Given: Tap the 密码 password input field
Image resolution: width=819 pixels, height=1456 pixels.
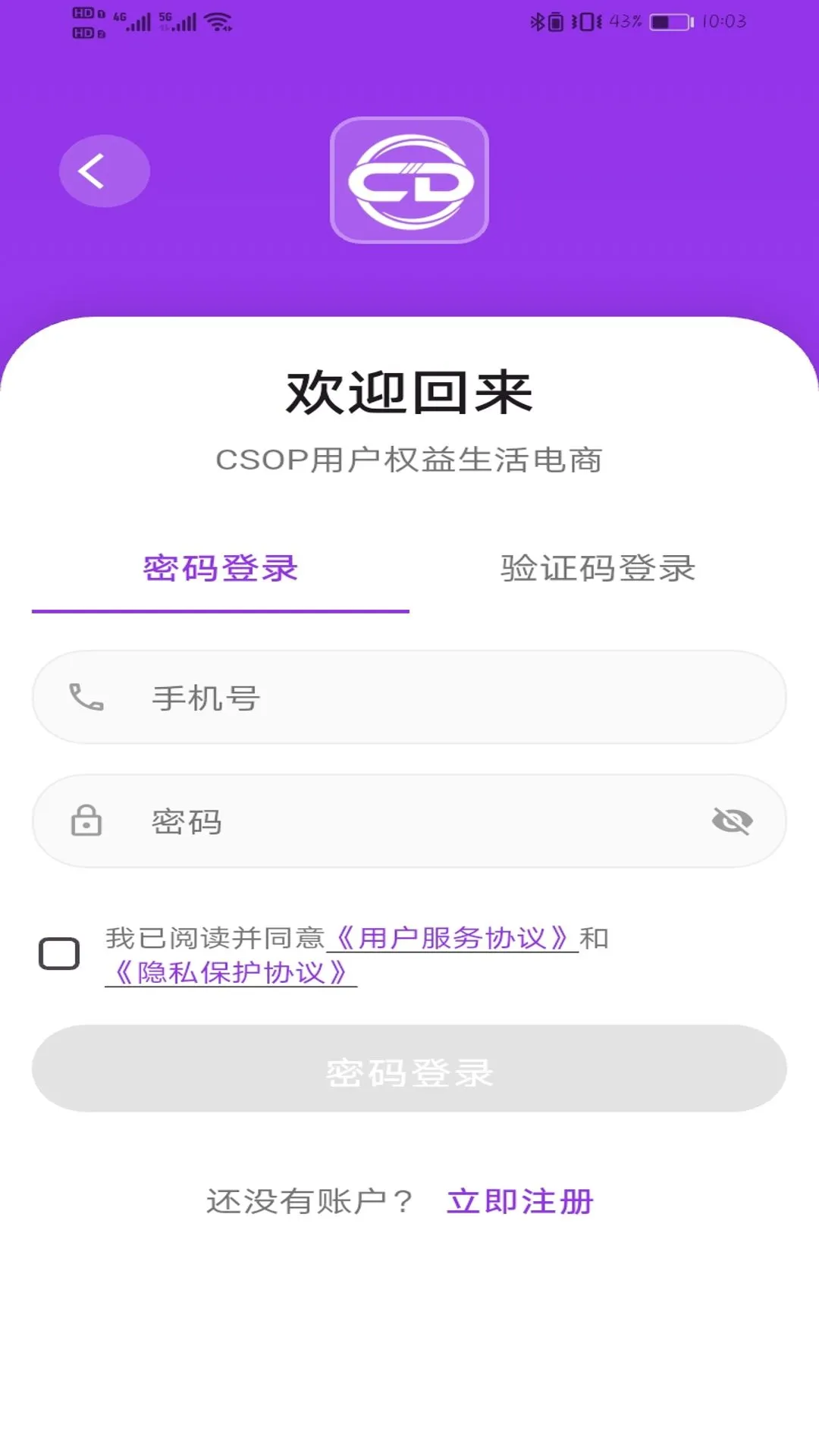Looking at the screenshot, I should click(409, 821).
